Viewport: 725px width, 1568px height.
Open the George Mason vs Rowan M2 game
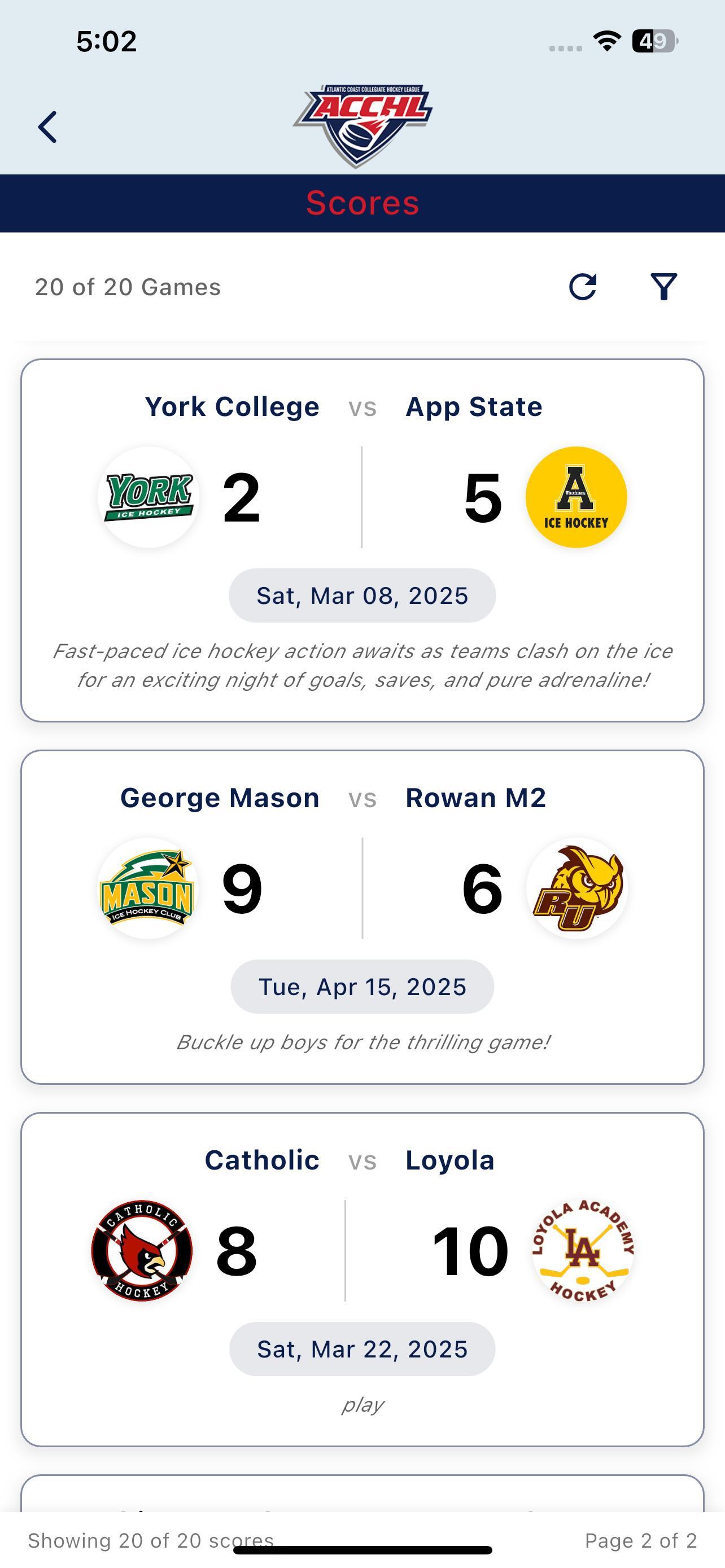click(x=362, y=917)
